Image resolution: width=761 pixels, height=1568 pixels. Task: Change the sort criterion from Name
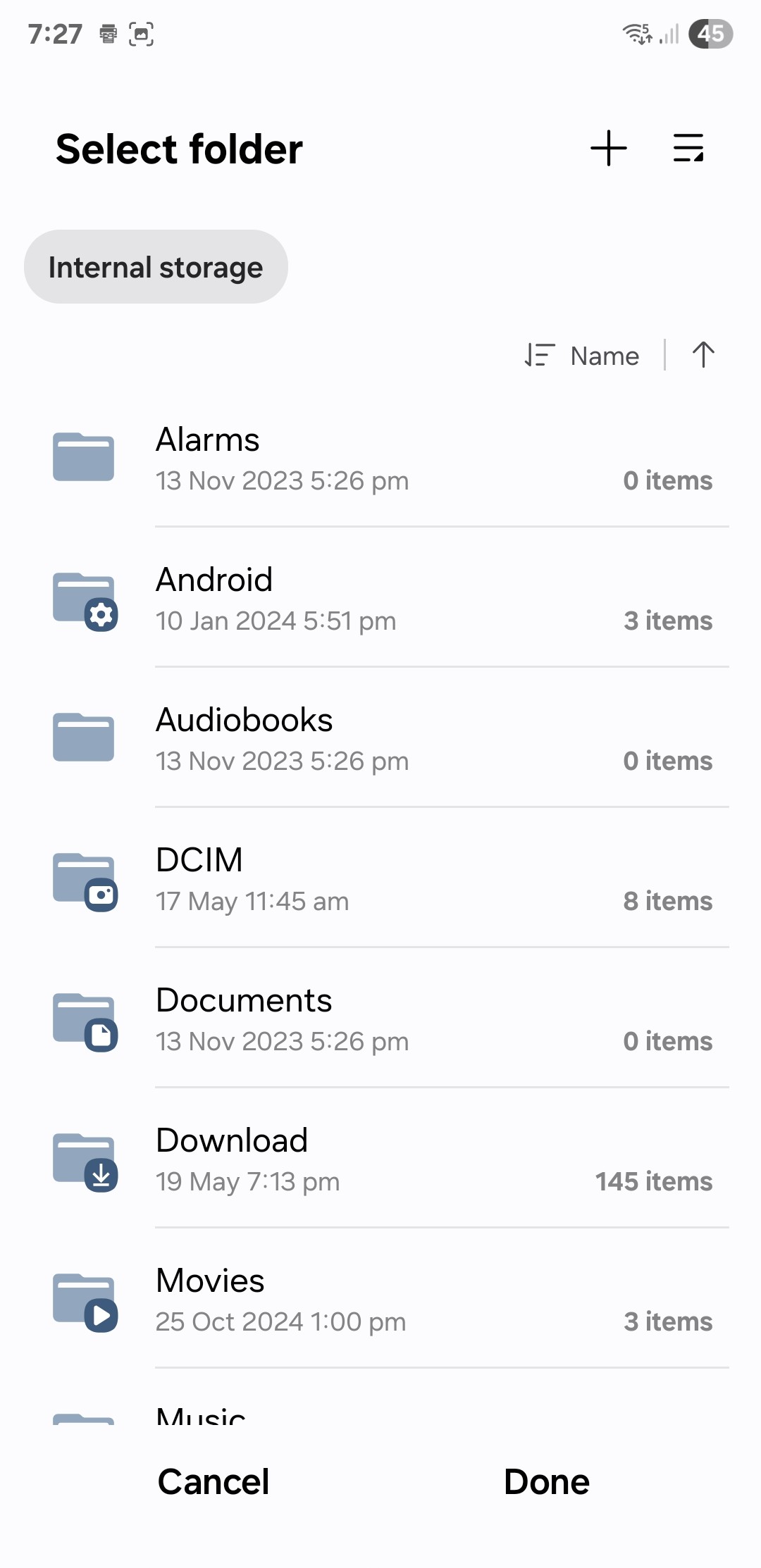pyautogui.click(x=583, y=356)
